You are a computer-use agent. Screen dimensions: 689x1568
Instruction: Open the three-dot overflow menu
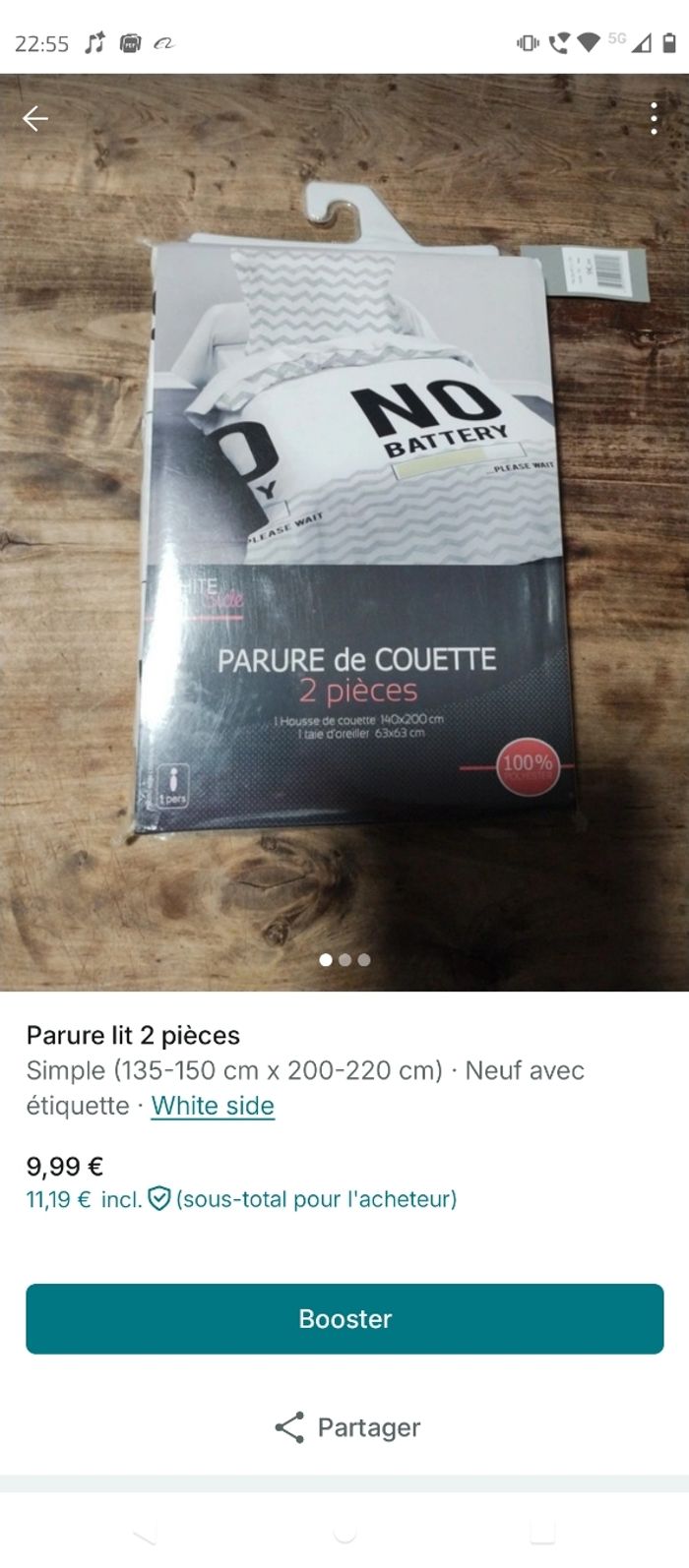(654, 119)
